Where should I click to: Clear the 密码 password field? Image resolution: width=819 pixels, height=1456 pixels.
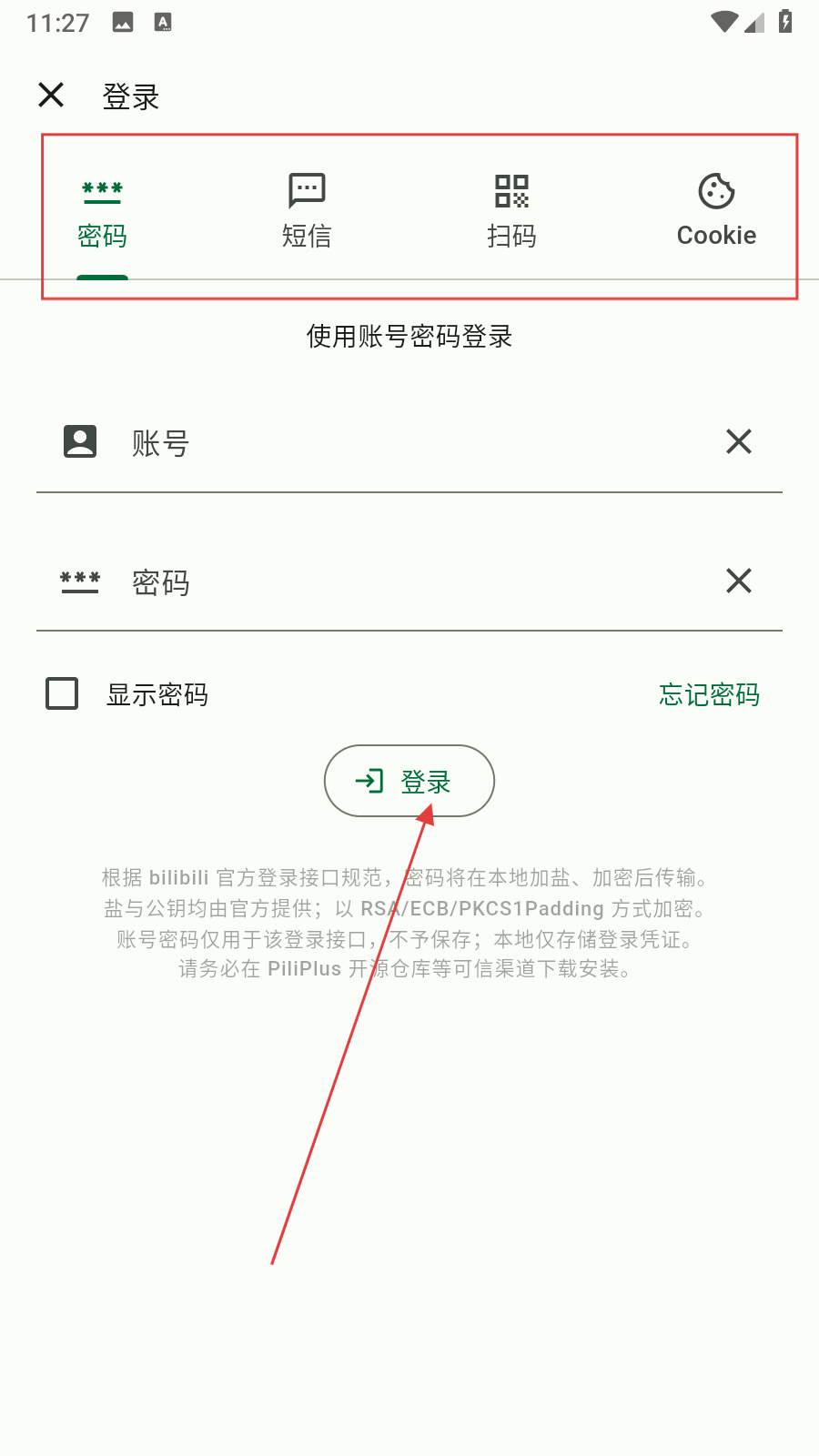(x=738, y=581)
